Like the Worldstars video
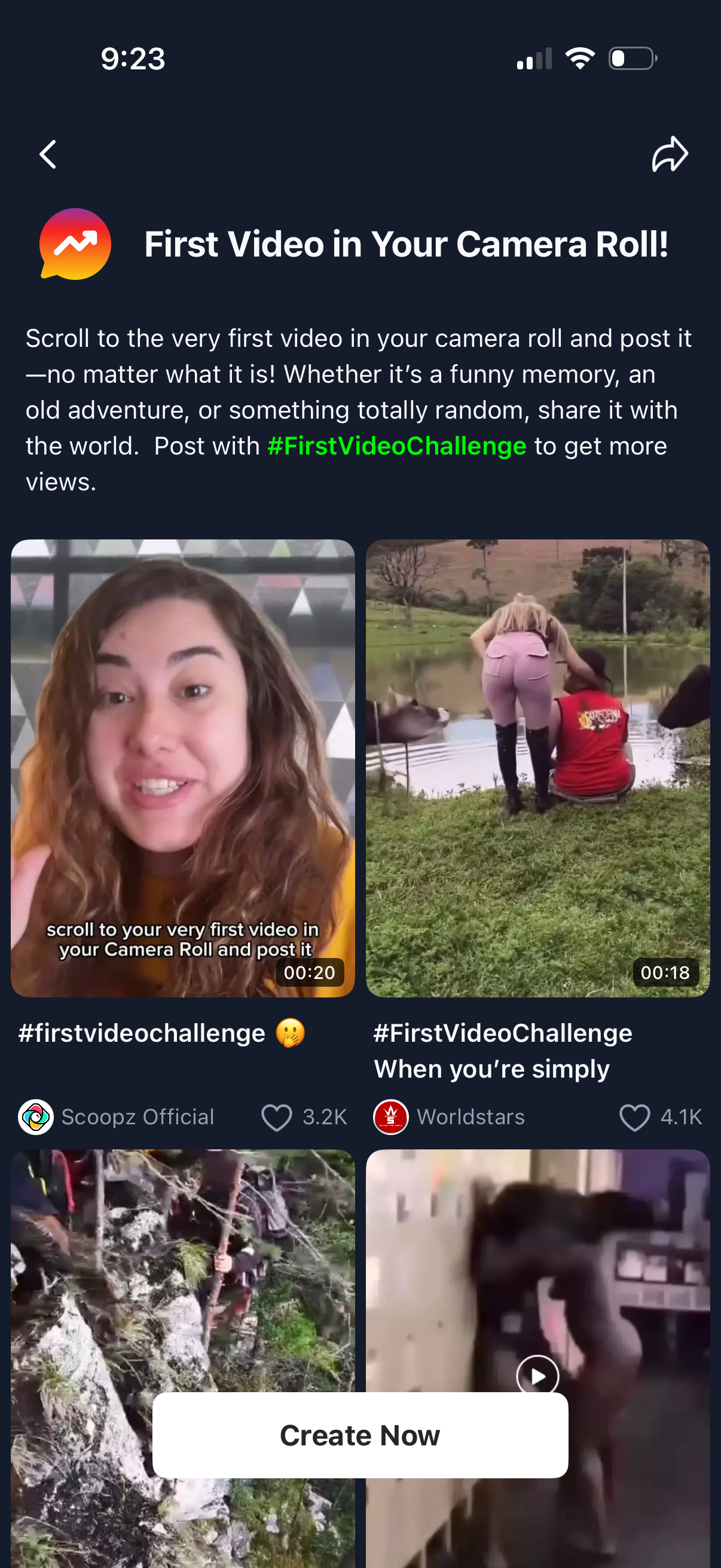Viewport: 721px width, 1568px height. [x=634, y=1118]
